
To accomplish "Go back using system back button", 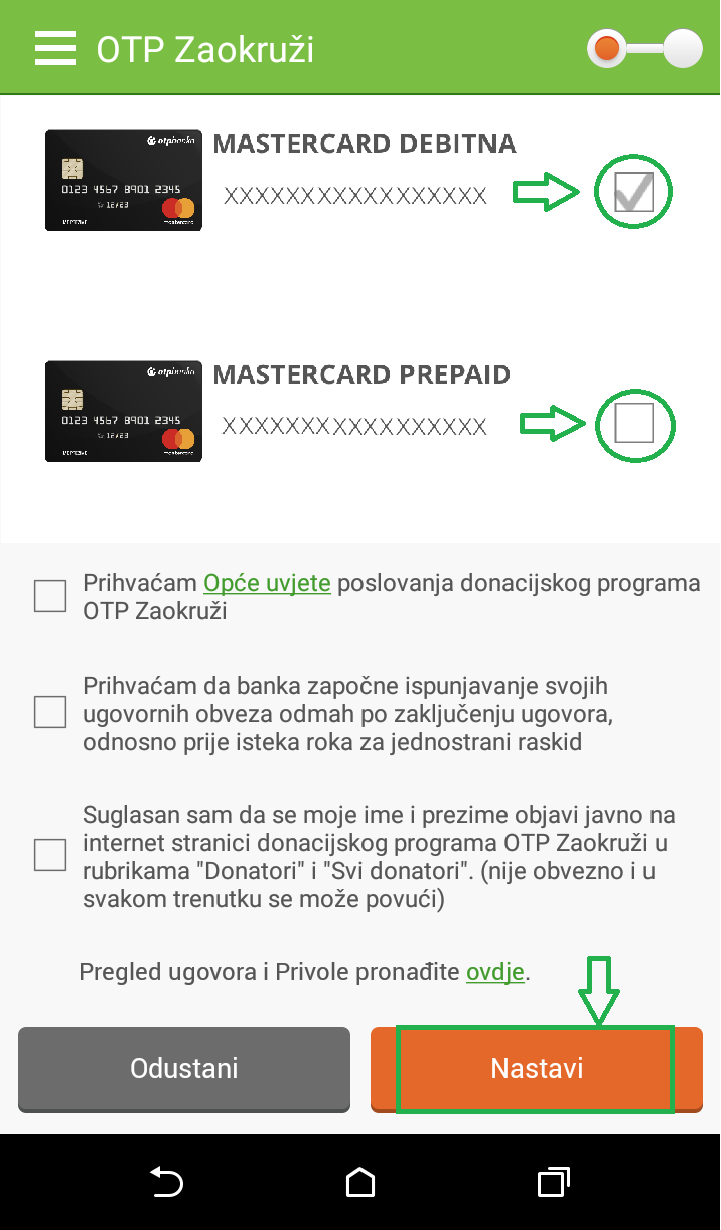I will click(x=166, y=1182).
